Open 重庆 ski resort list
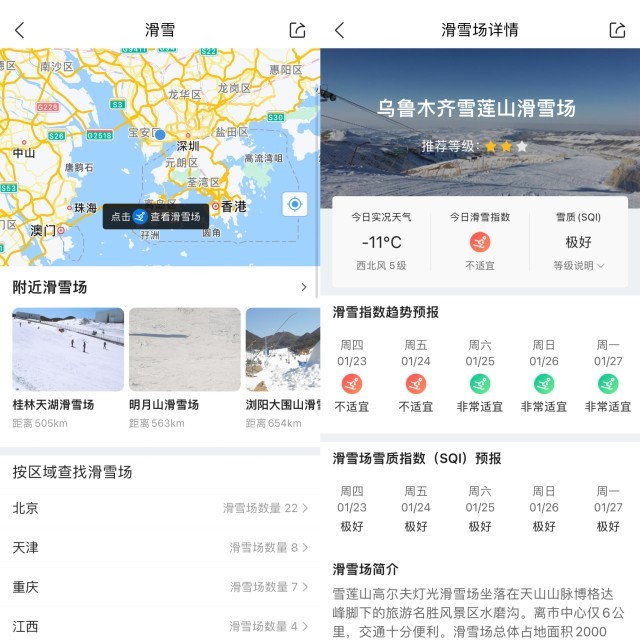Image resolution: width=640 pixels, height=640 pixels. pyautogui.click(x=160, y=586)
